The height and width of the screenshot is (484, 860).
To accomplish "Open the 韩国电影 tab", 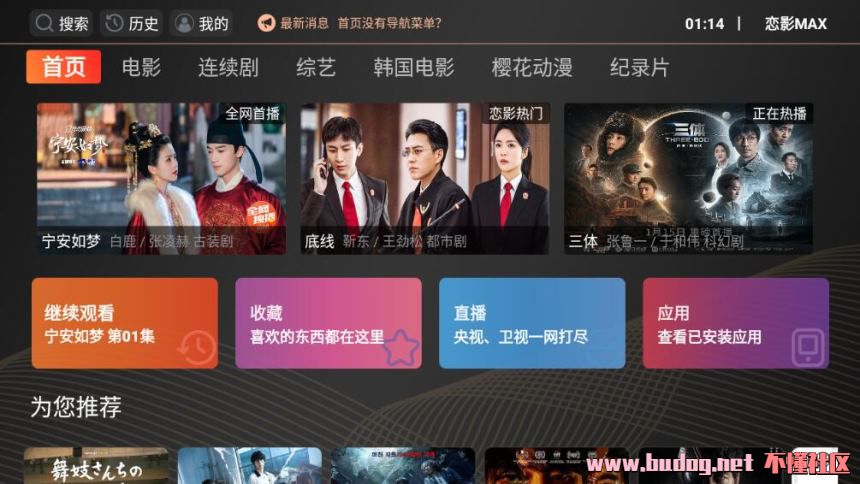I will click(x=414, y=67).
